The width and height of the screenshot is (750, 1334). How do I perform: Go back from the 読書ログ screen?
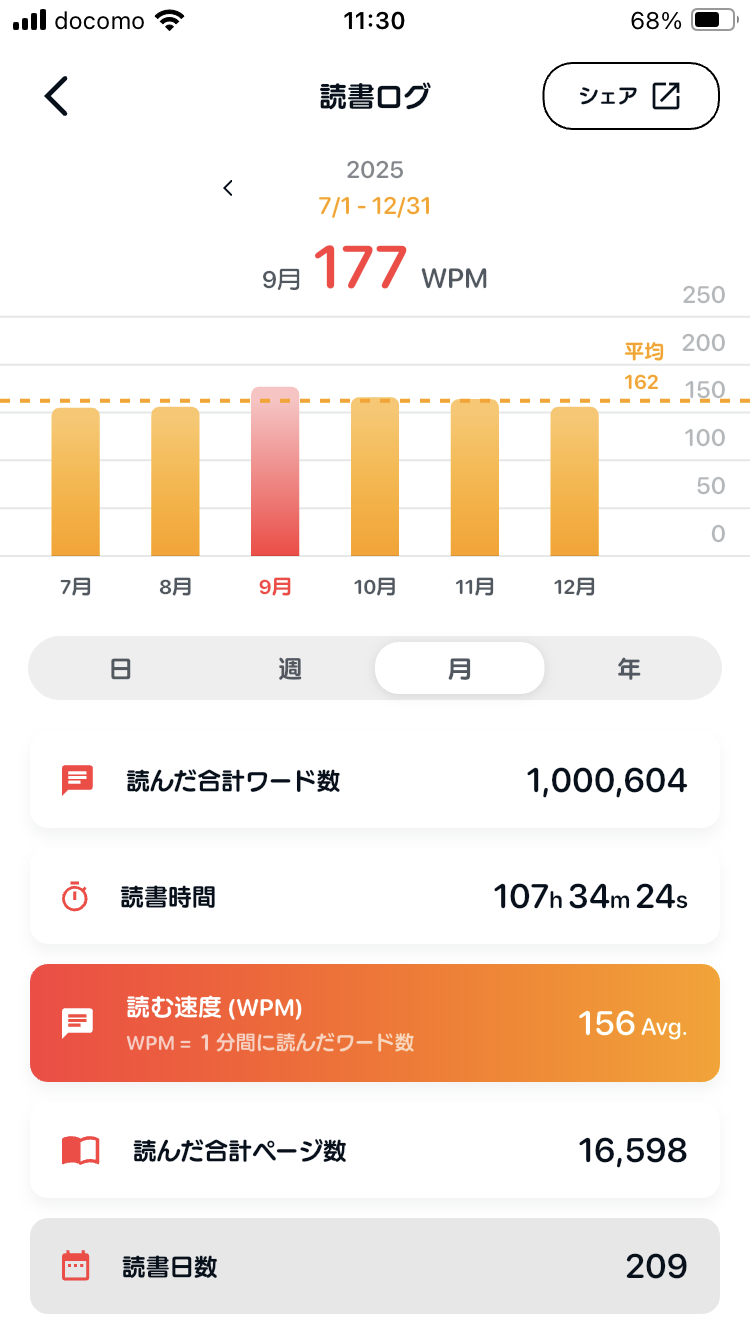point(57,96)
